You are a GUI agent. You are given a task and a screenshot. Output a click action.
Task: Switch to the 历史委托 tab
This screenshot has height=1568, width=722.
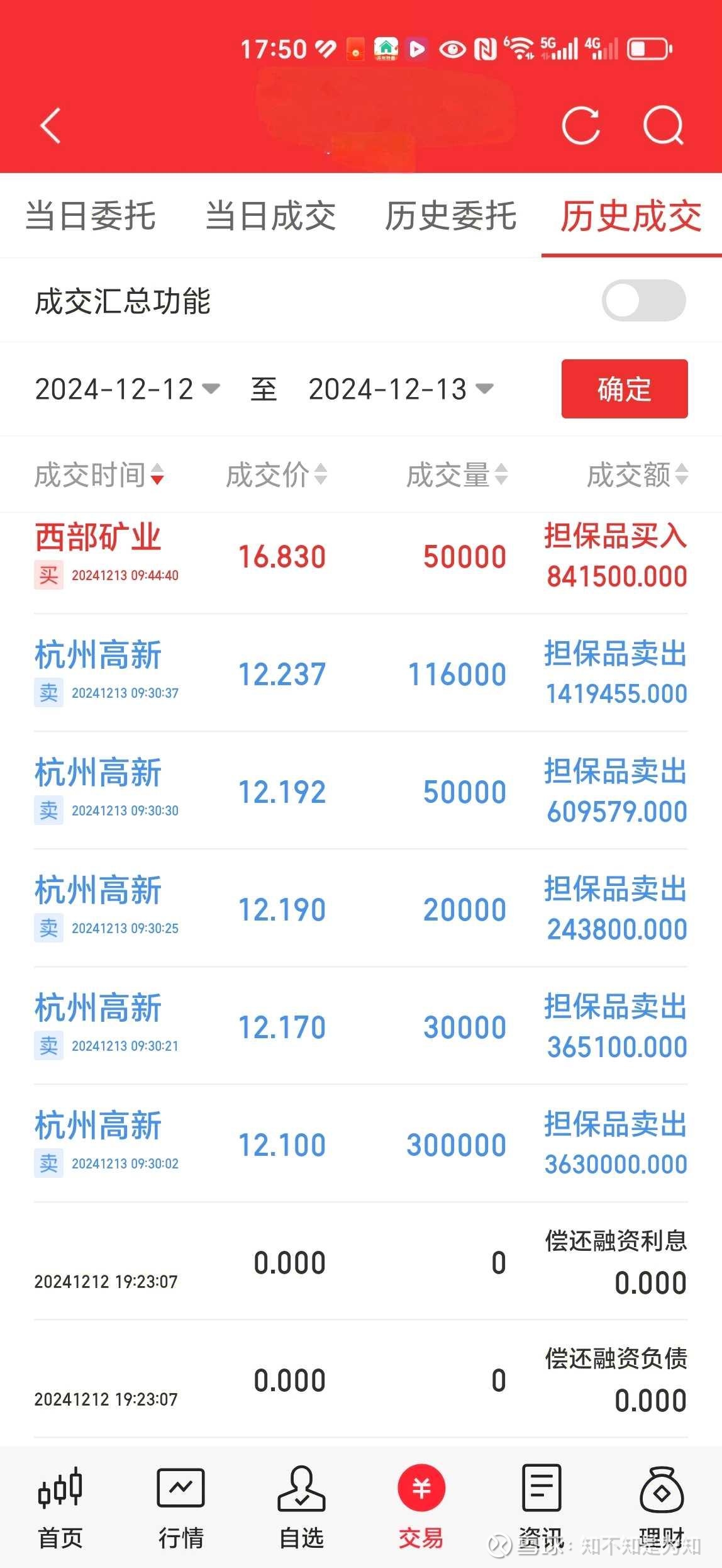point(451,216)
